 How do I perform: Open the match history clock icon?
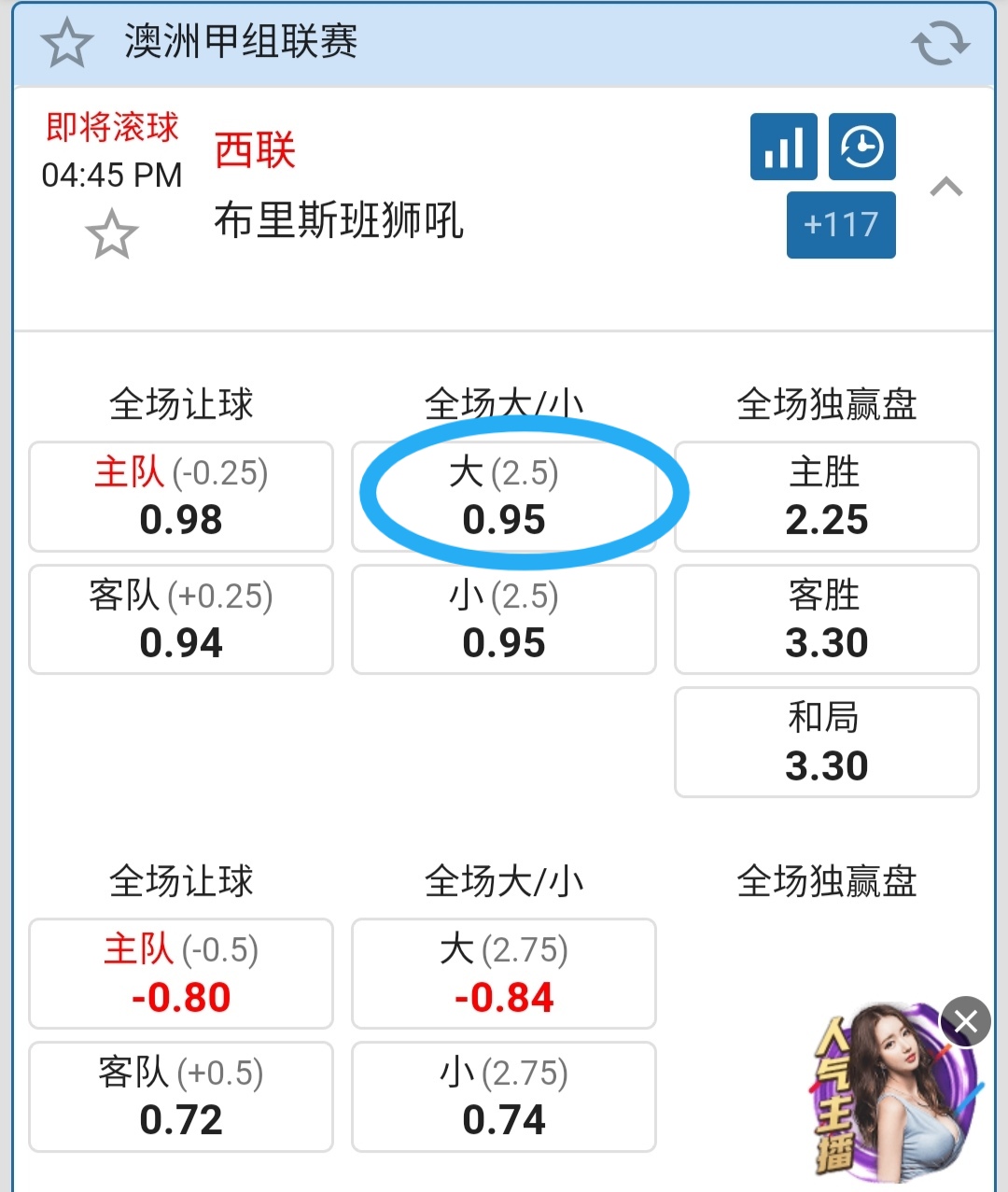pos(861,147)
